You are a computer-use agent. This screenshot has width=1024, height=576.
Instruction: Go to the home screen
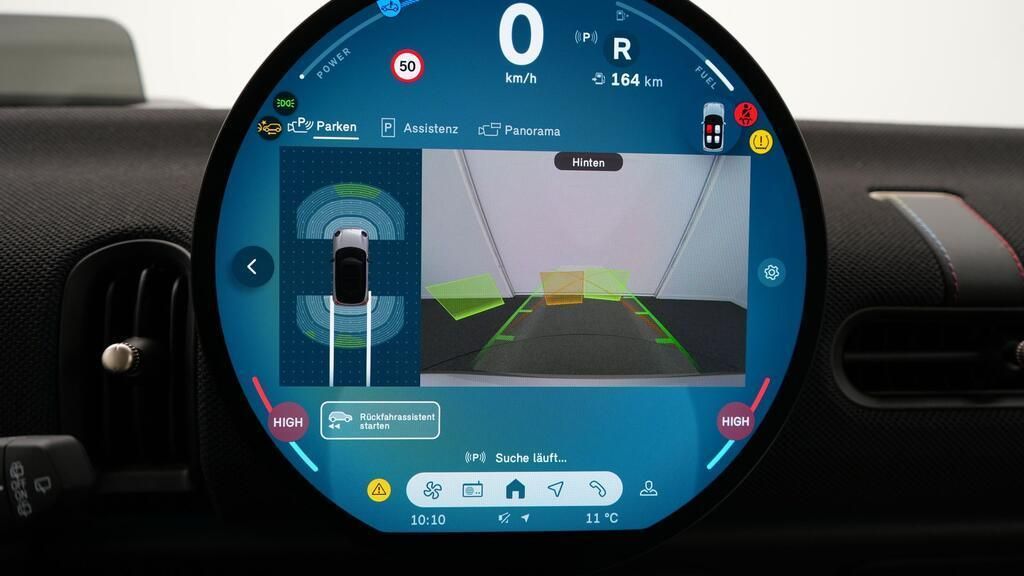point(515,489)
